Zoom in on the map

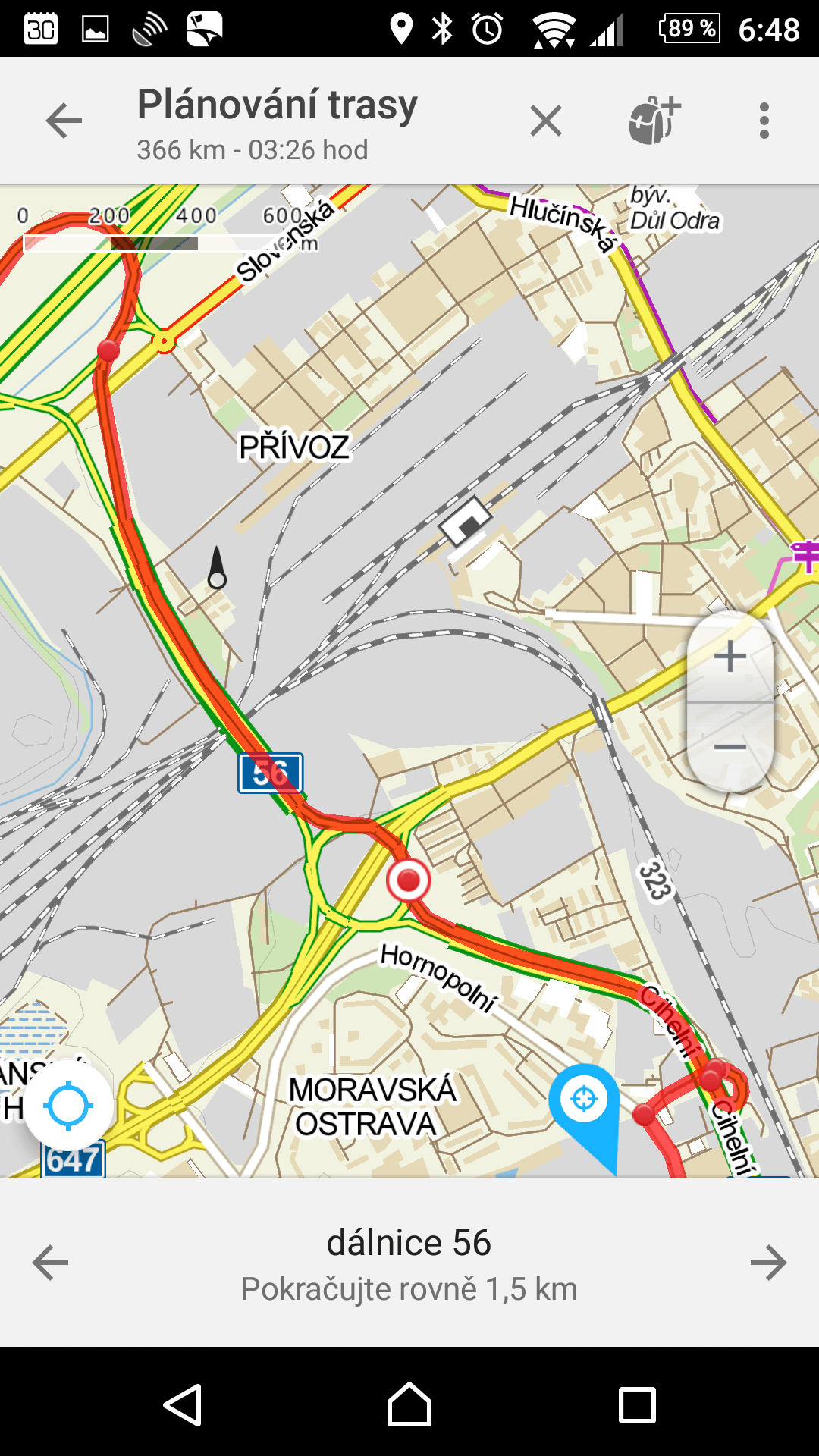[x=730, y=657]
